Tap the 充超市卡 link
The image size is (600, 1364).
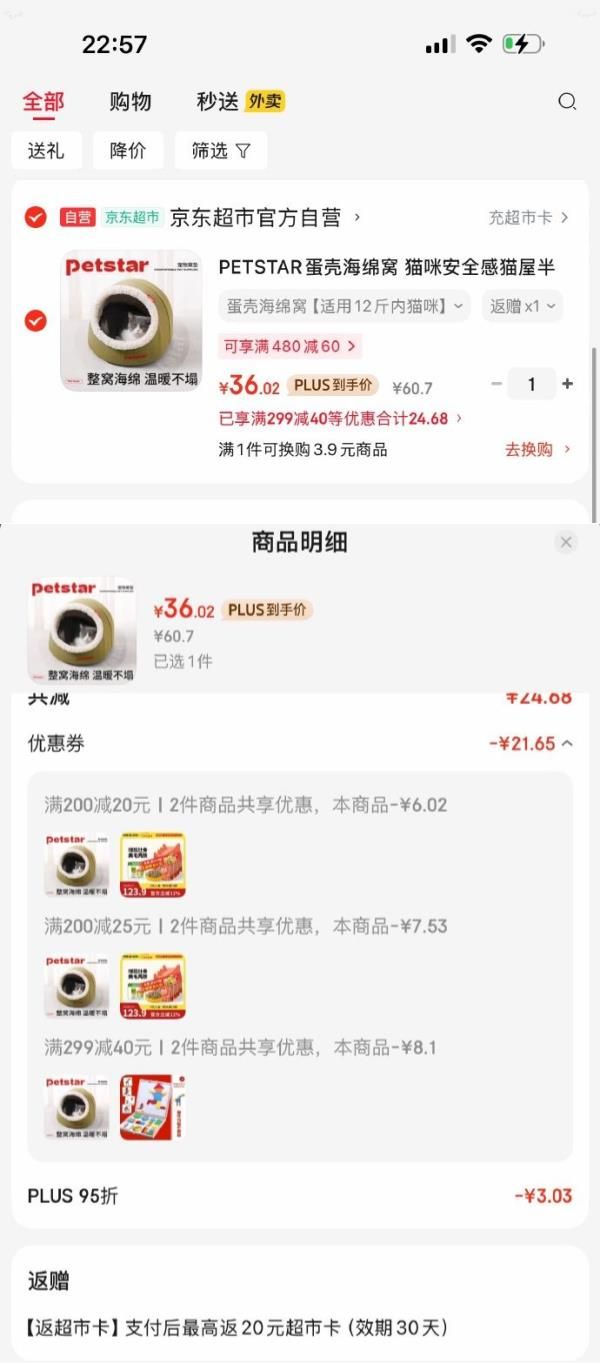[528, 217]
